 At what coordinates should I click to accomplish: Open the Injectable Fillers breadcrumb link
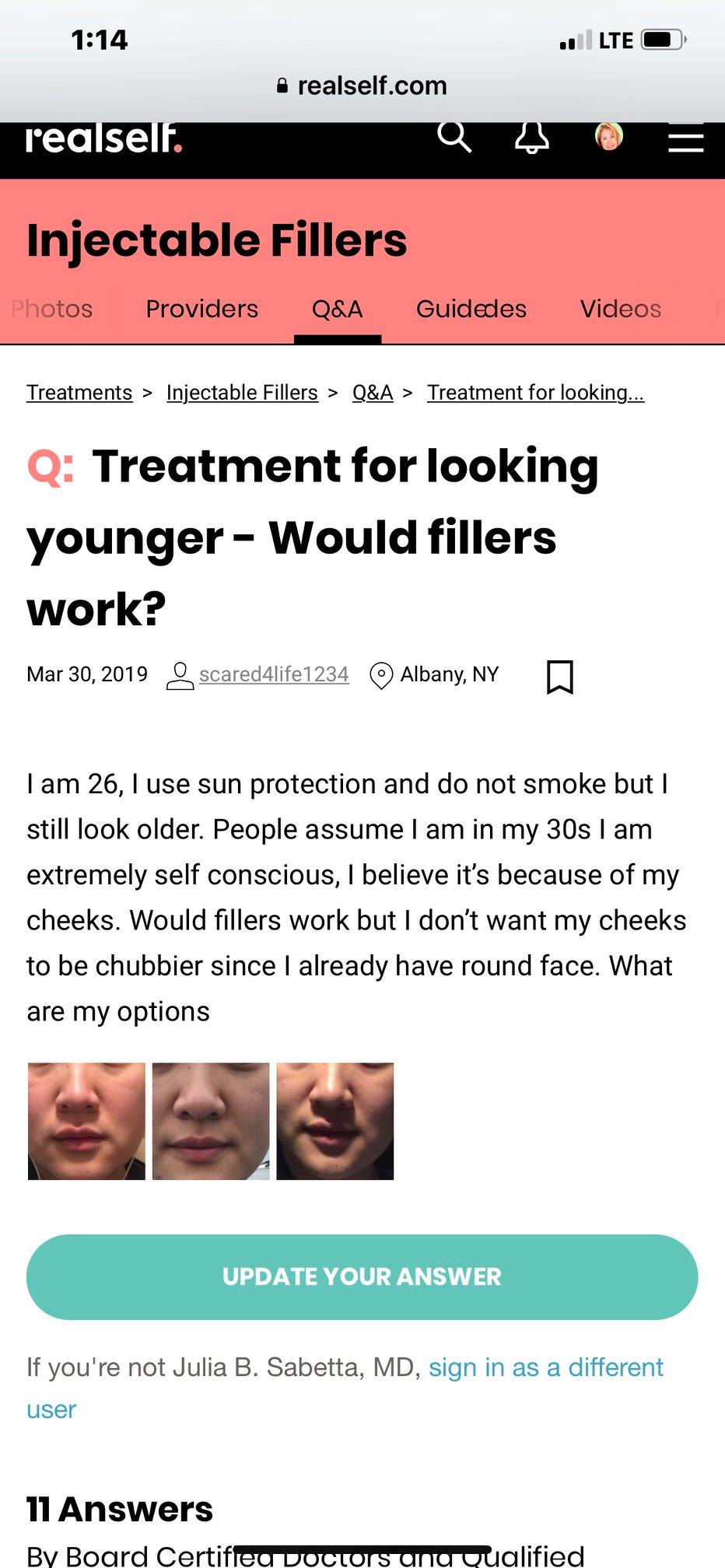(x=242, y=392)
